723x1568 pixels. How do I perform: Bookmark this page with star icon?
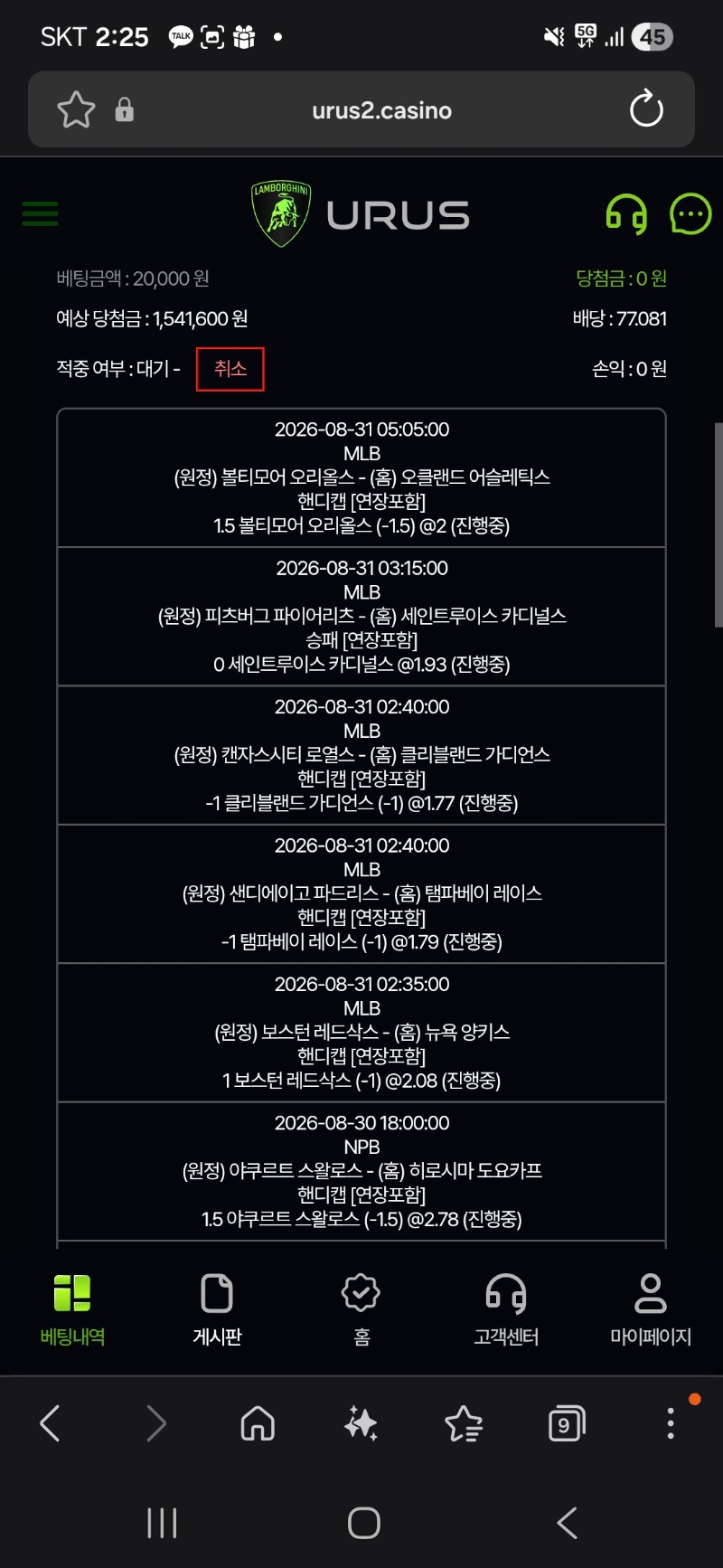coord(76,109)
